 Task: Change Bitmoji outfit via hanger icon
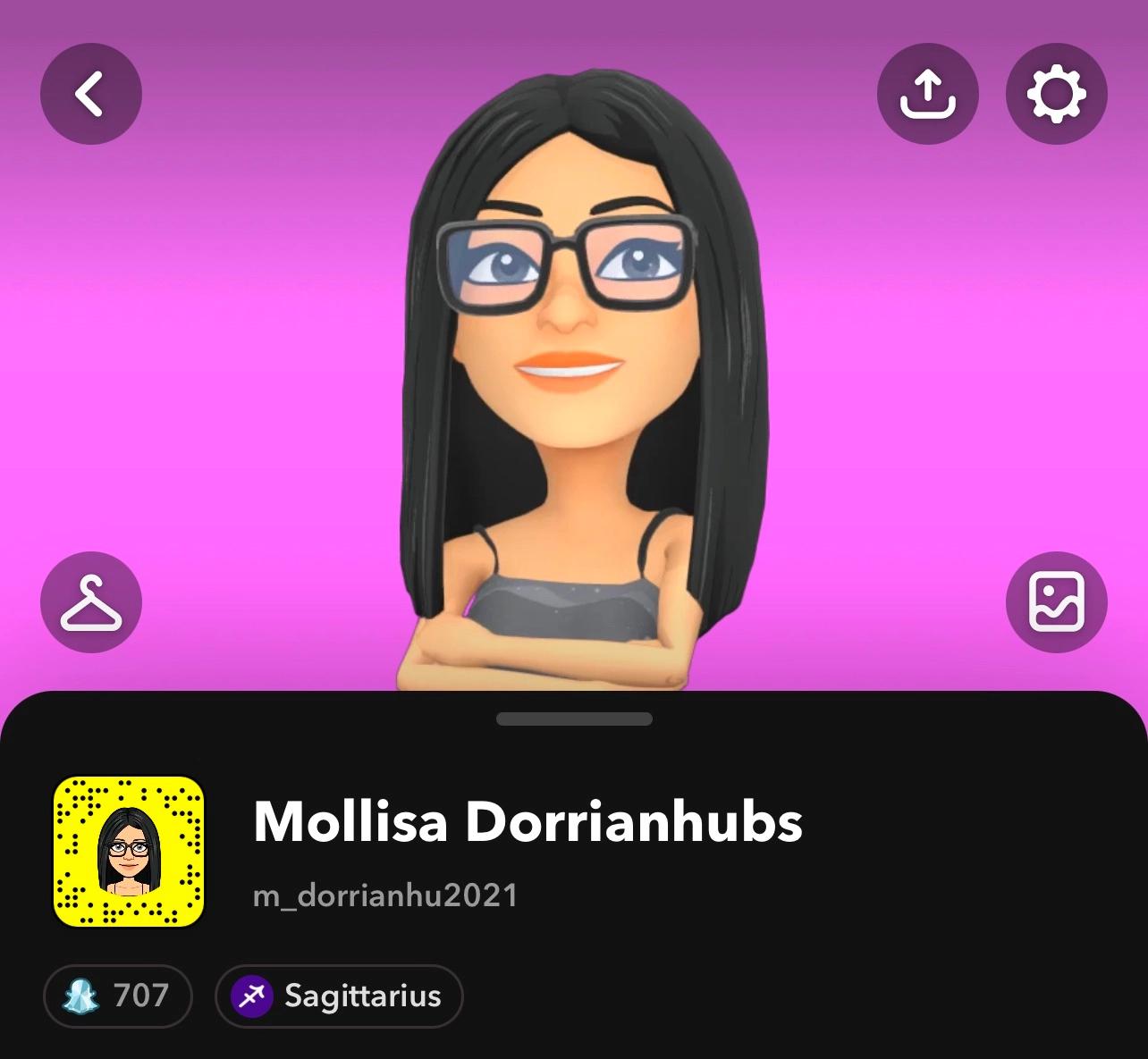pyautogui.click(x=90, y=602)
